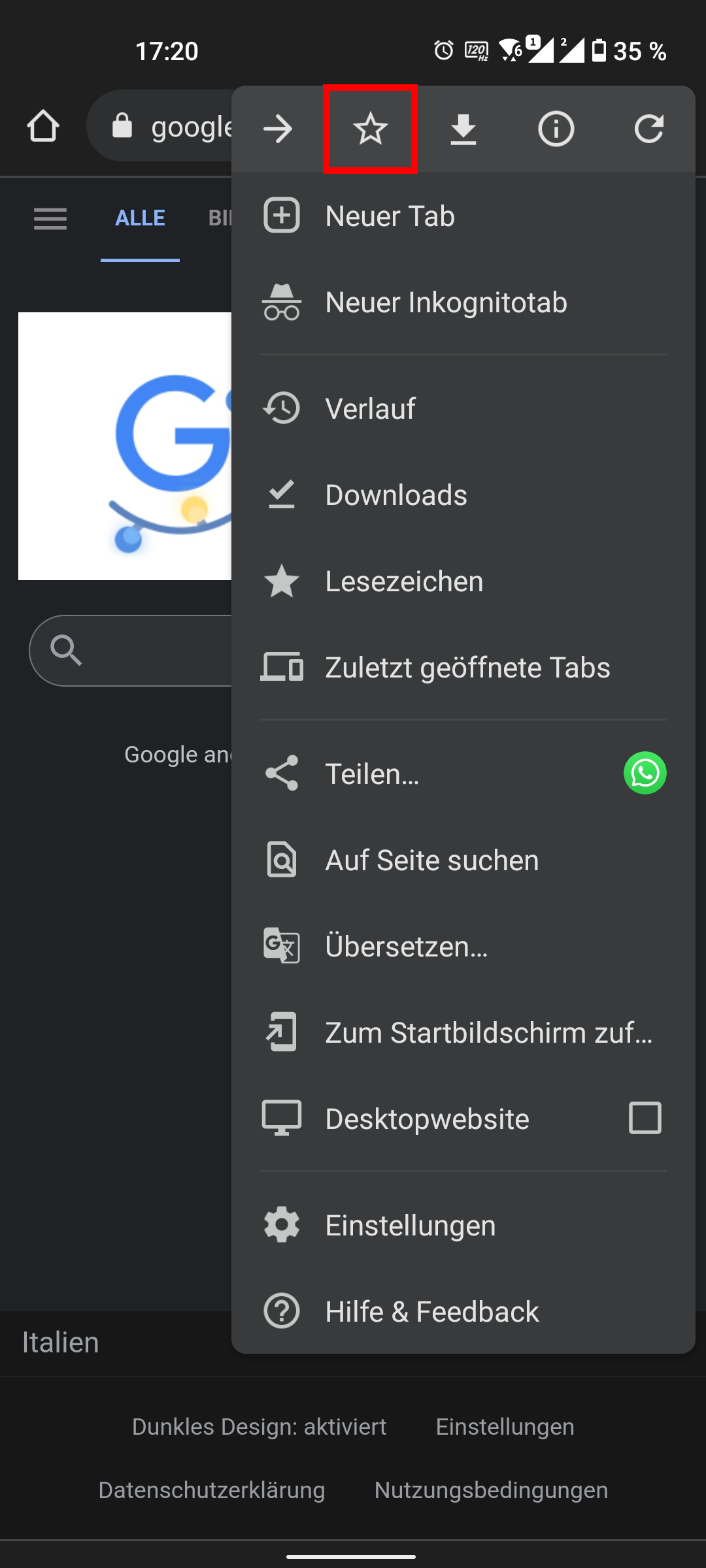Viewport: 706px width, 1568px height.
Task: Open Hilfe & Feedback
Action: tap(431, 1312)
